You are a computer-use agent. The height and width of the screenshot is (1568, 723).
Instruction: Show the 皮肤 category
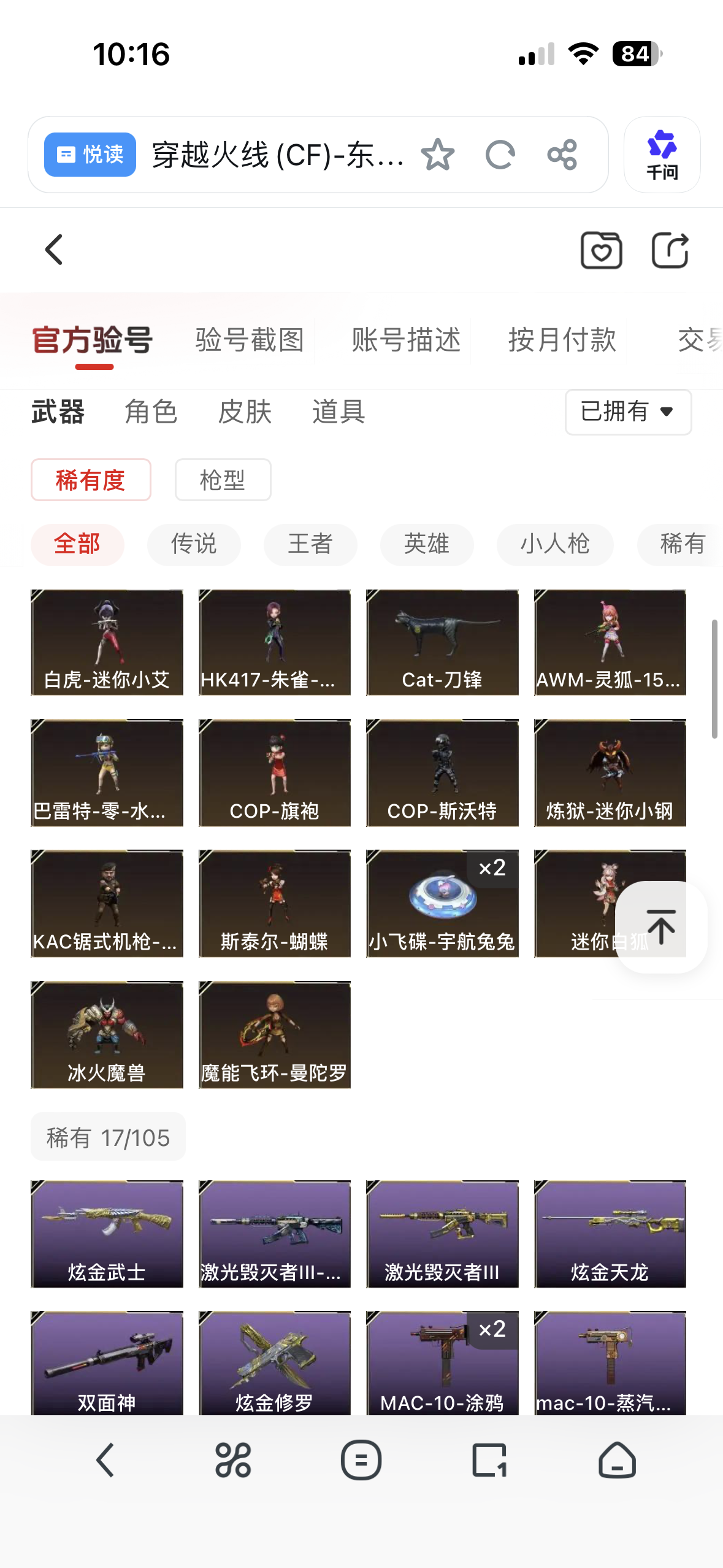[x=245, y=412]
